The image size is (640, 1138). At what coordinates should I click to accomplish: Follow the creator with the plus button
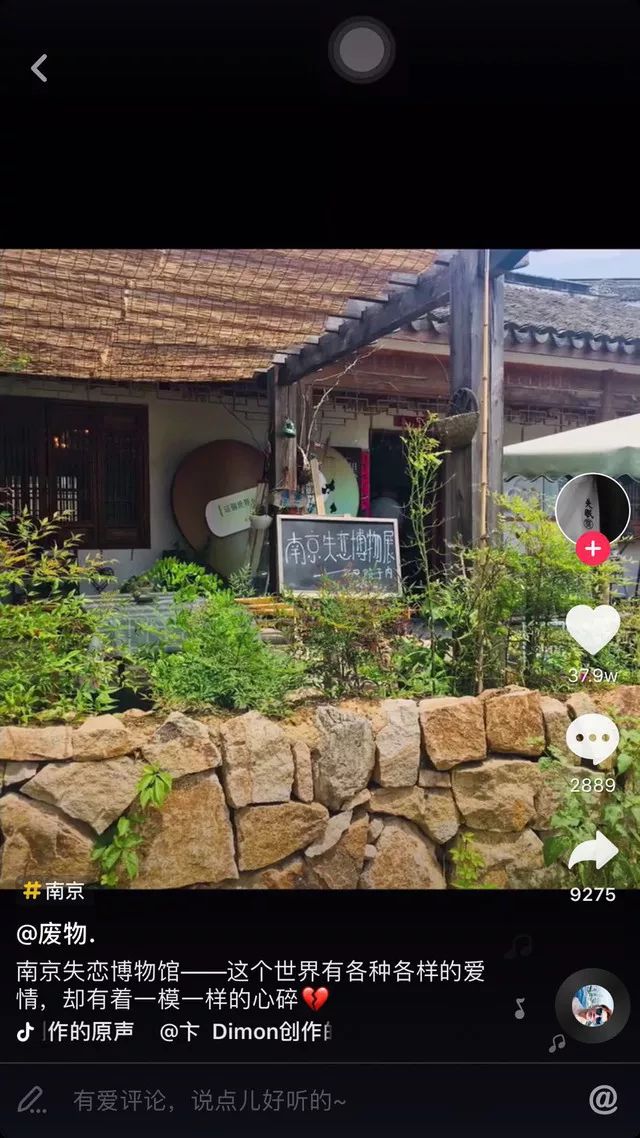click(x=593, y=549)
